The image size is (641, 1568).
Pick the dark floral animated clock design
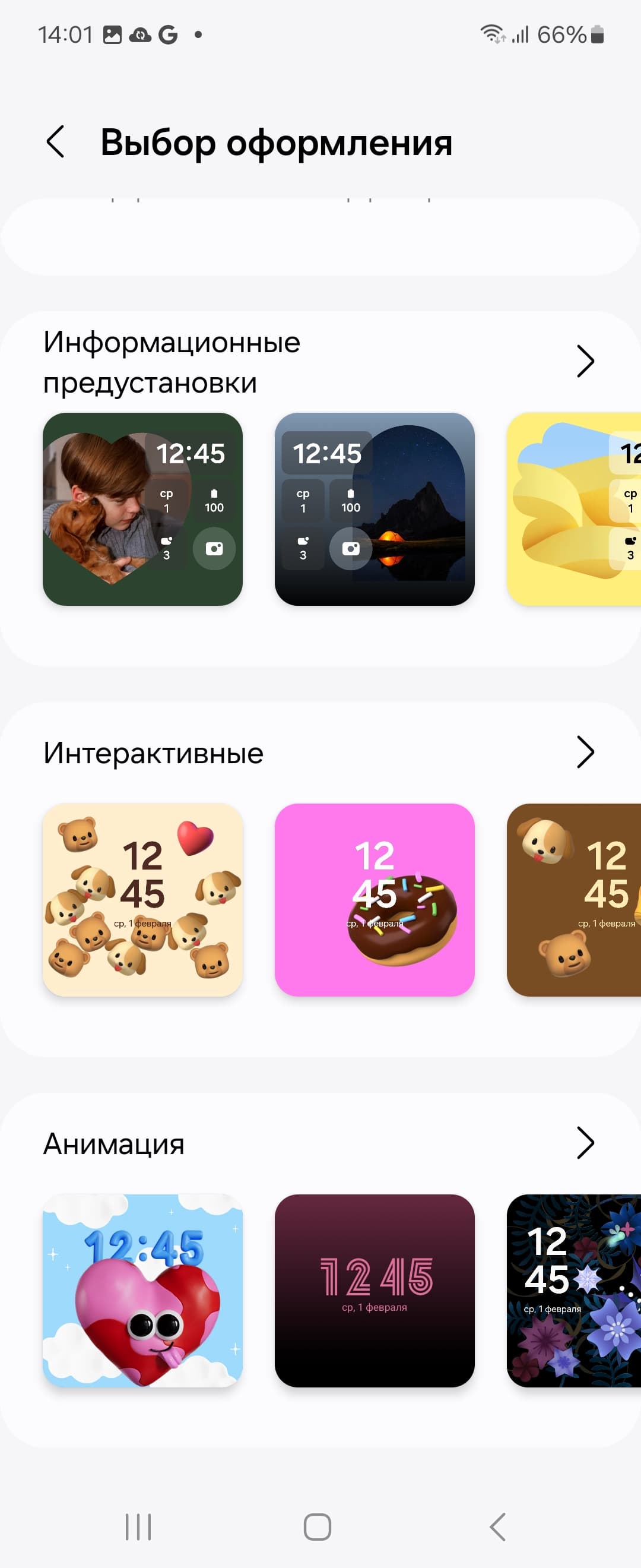coord(573,1291)
